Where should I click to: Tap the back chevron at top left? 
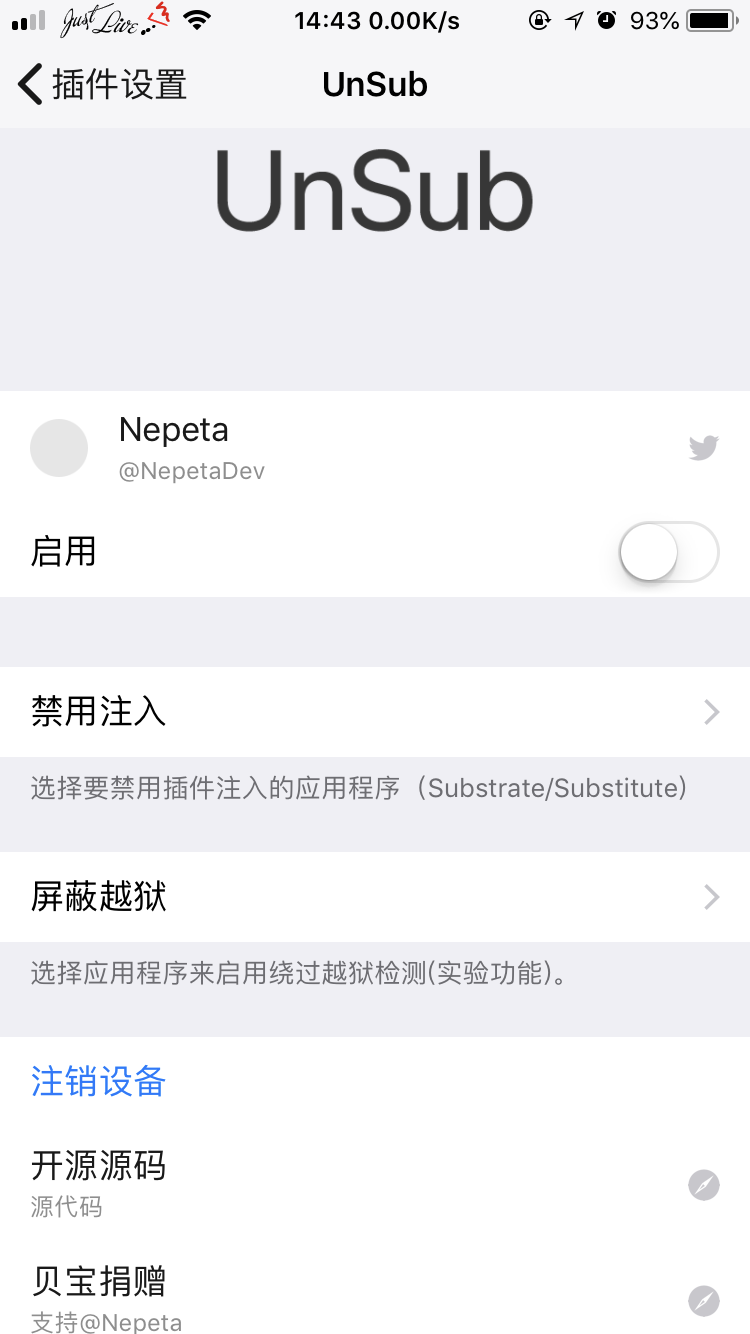coord(28,84)
